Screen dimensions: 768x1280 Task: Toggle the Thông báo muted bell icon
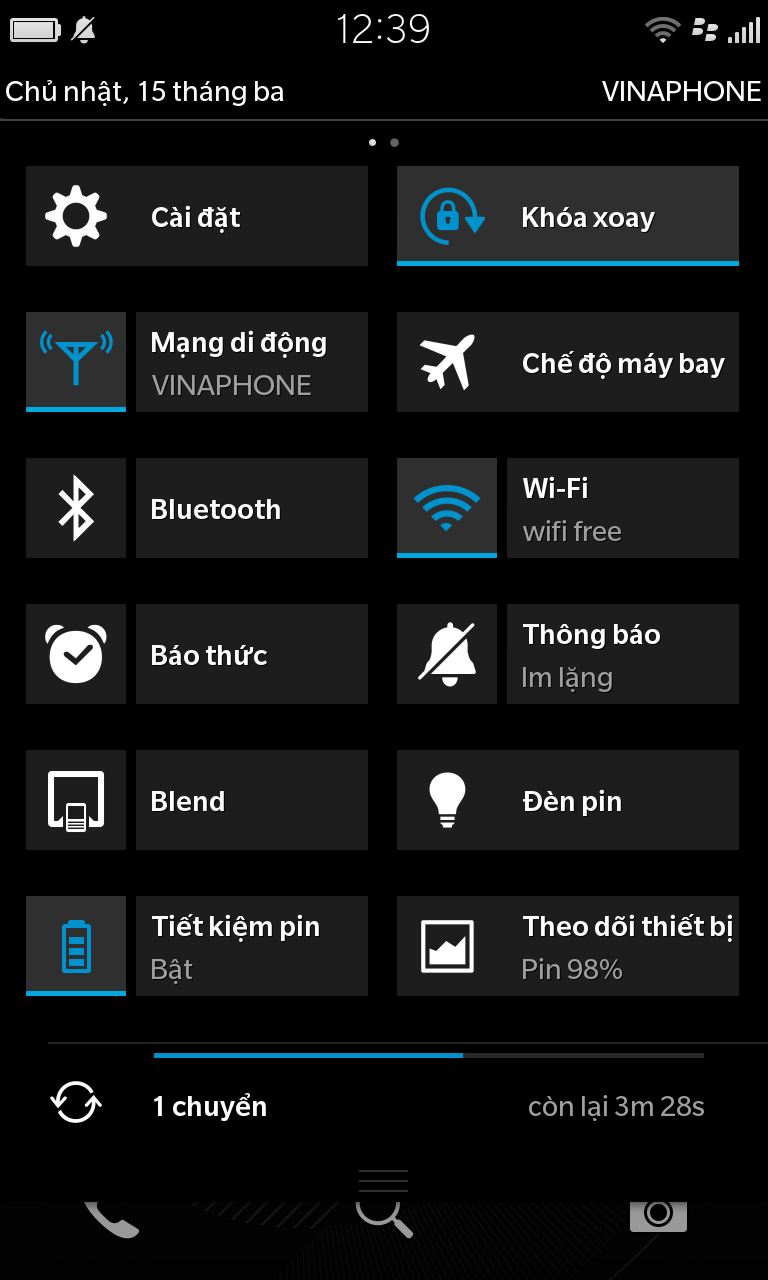click(447, 654)
